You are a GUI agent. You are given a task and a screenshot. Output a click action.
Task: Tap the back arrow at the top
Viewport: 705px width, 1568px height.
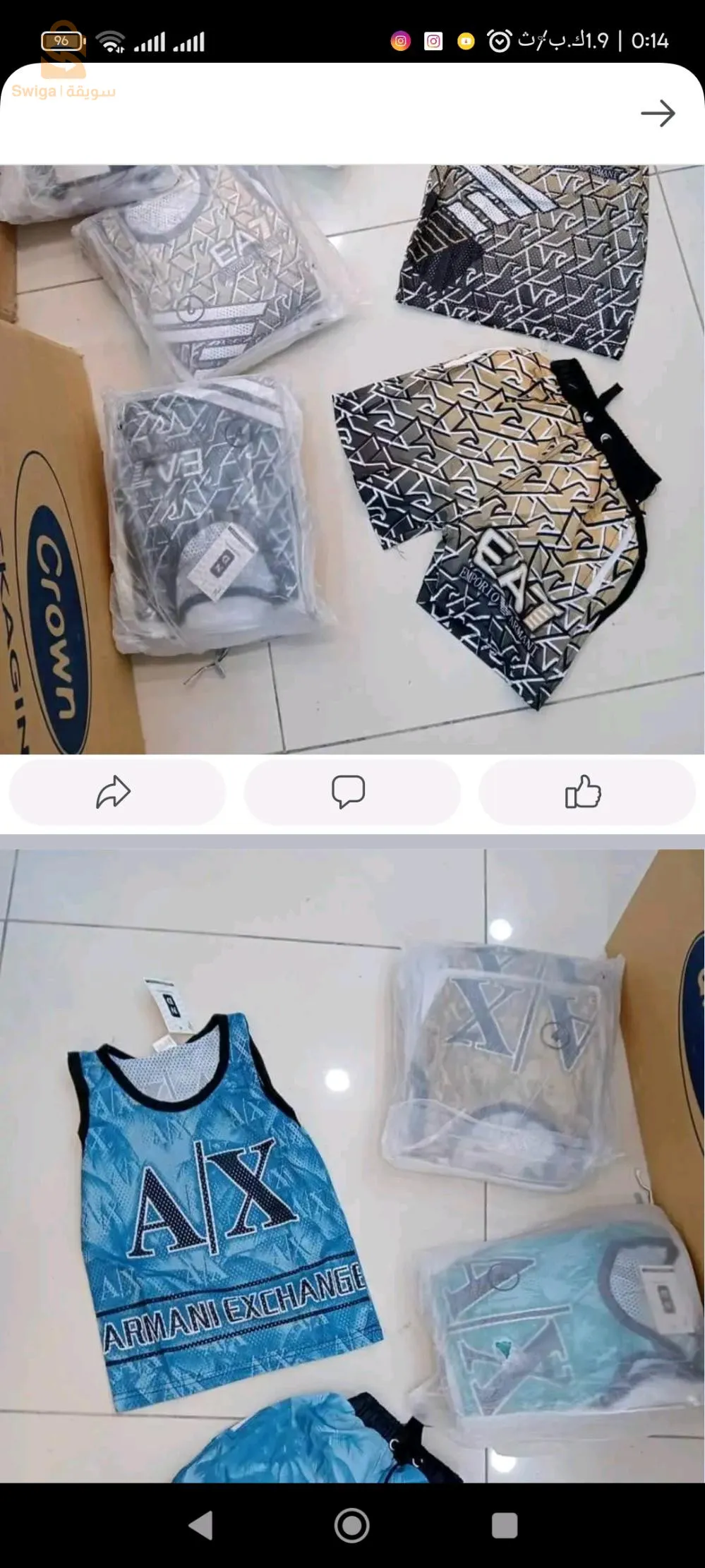coord(659,113)
